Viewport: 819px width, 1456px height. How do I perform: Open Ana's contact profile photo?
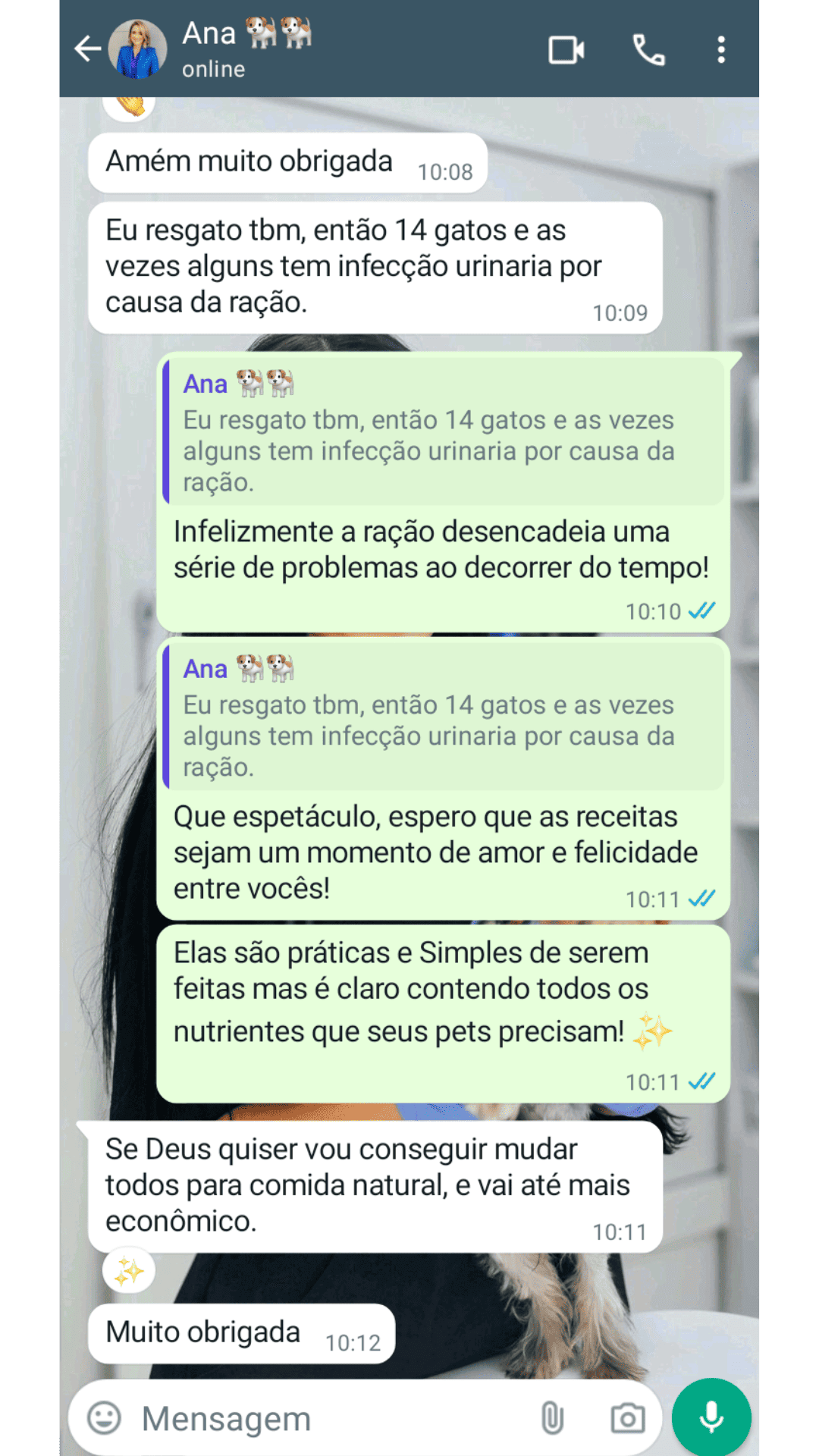[138, 49]
